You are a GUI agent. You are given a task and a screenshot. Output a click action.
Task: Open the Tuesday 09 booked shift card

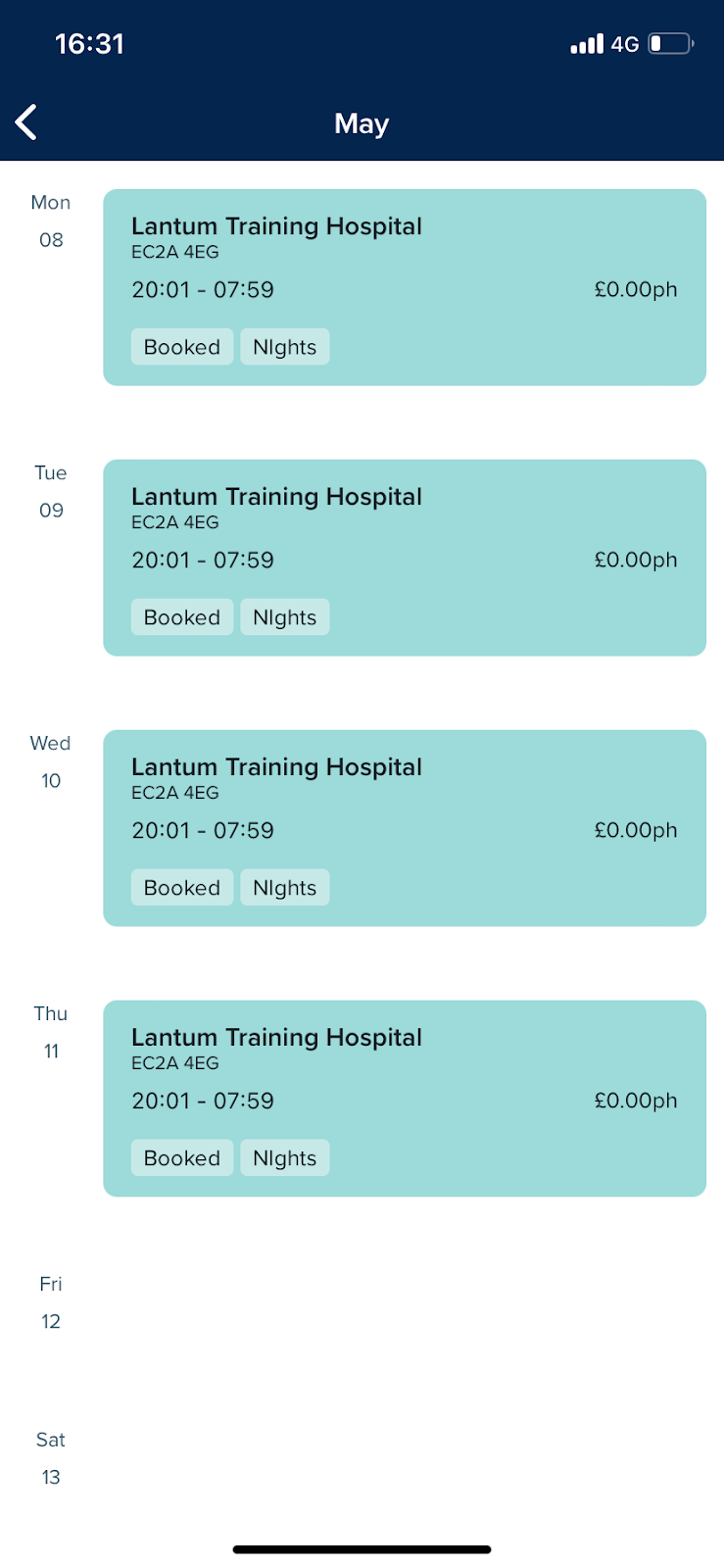tap(405, 558)
